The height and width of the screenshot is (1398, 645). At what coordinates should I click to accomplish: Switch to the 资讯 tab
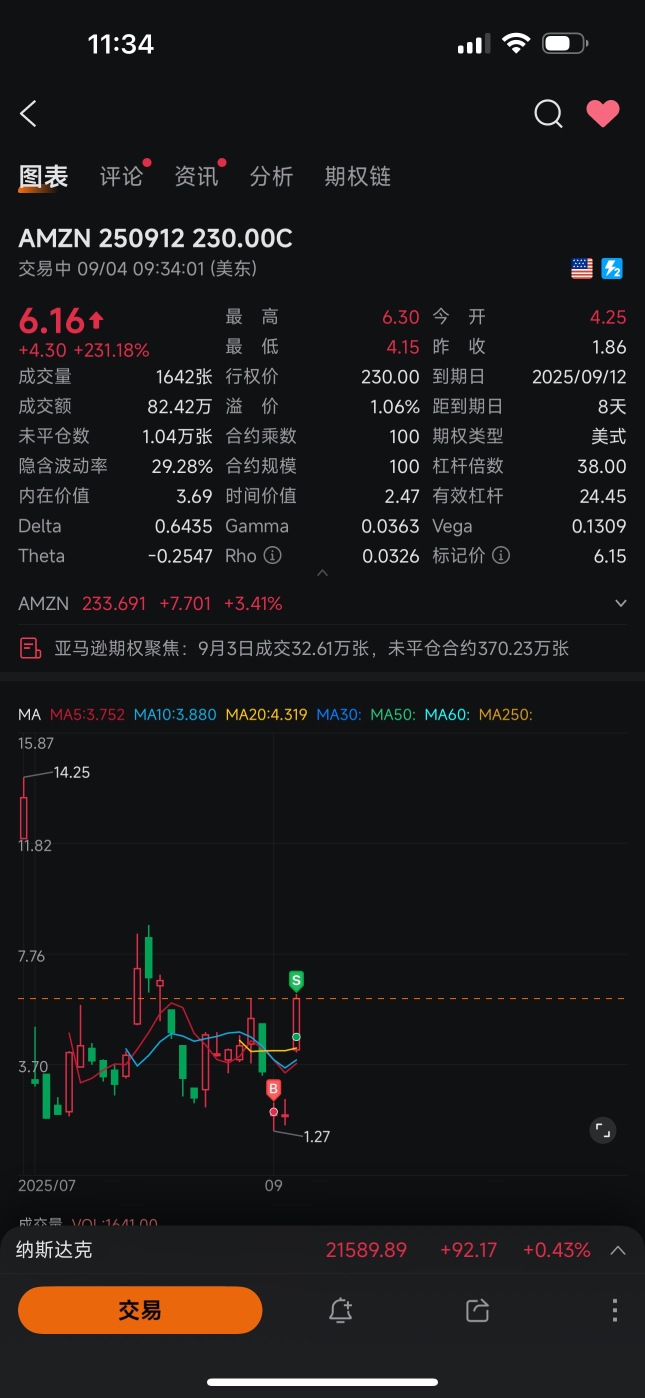[196, 177]
